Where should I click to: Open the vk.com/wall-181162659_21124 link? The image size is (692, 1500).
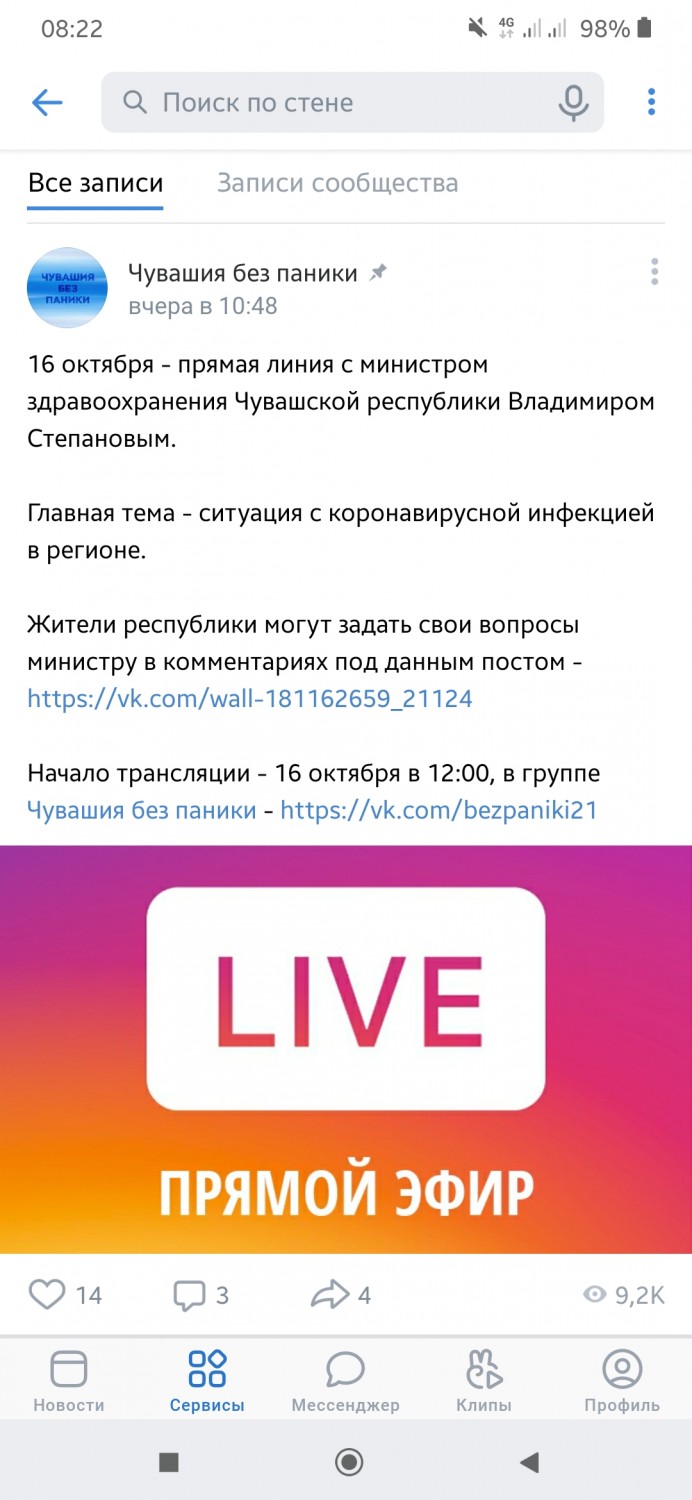tap(250, 698)
